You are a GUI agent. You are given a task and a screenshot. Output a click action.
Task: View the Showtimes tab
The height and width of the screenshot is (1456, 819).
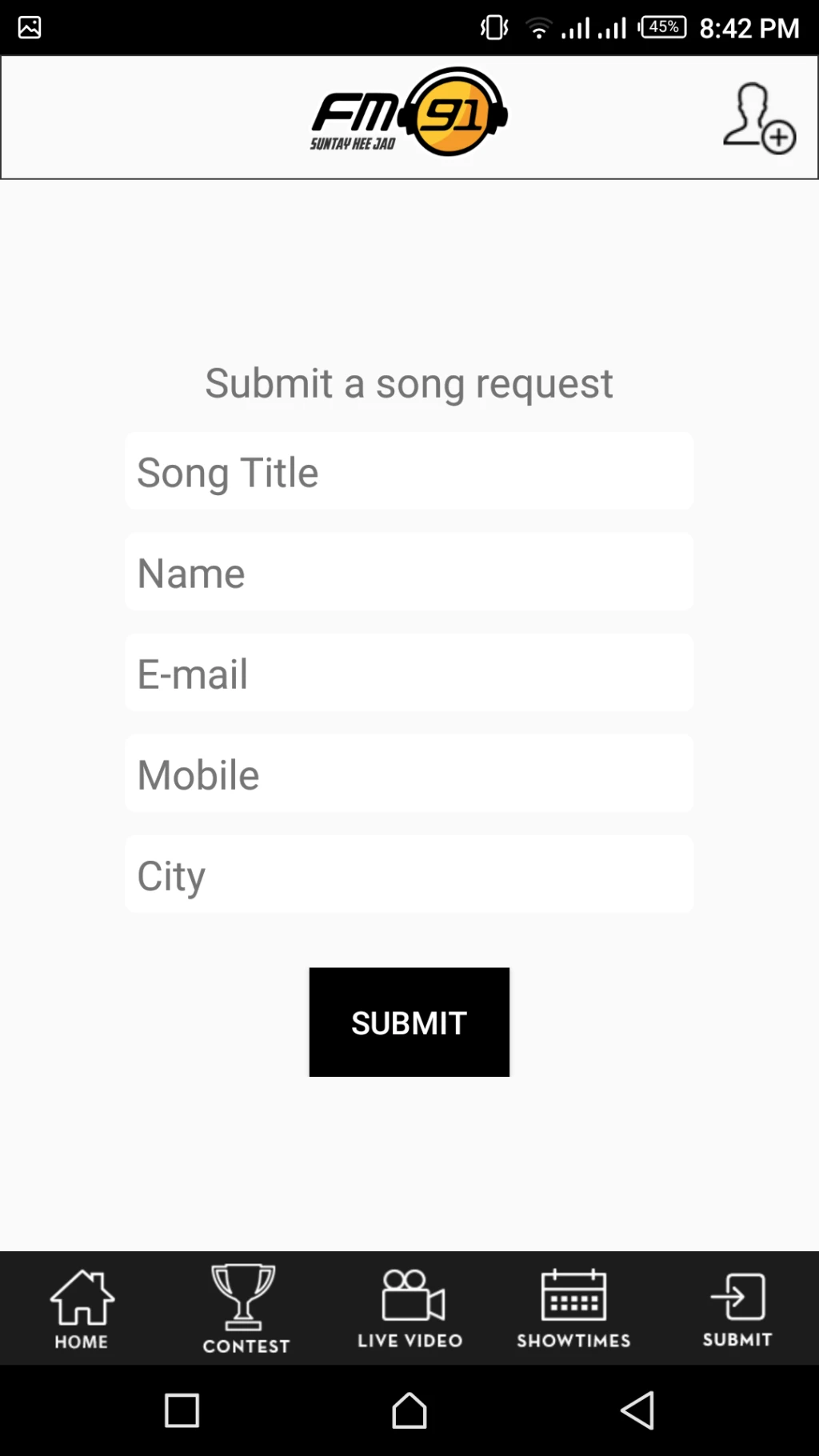[573, 1309]
